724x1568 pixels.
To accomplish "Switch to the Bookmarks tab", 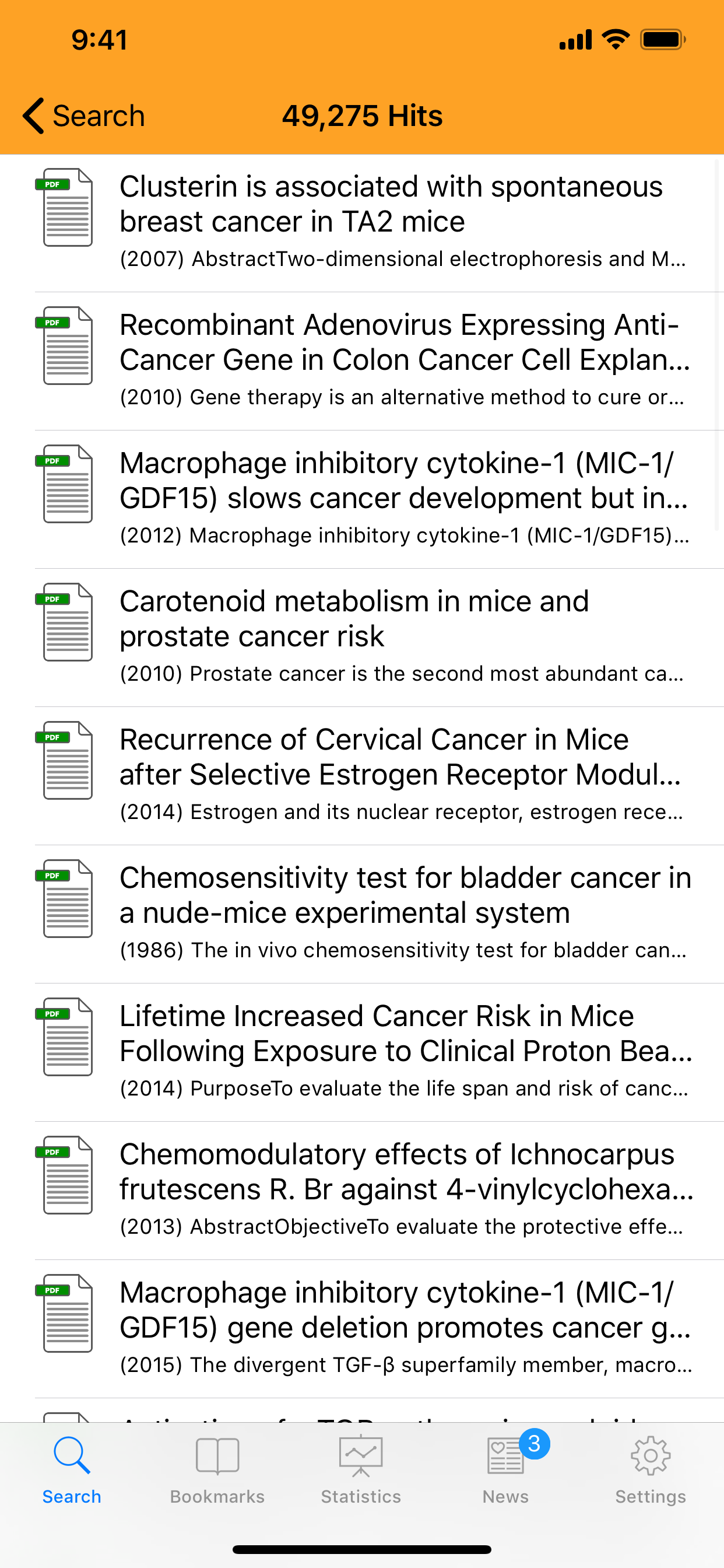I will click(217, 1470).
